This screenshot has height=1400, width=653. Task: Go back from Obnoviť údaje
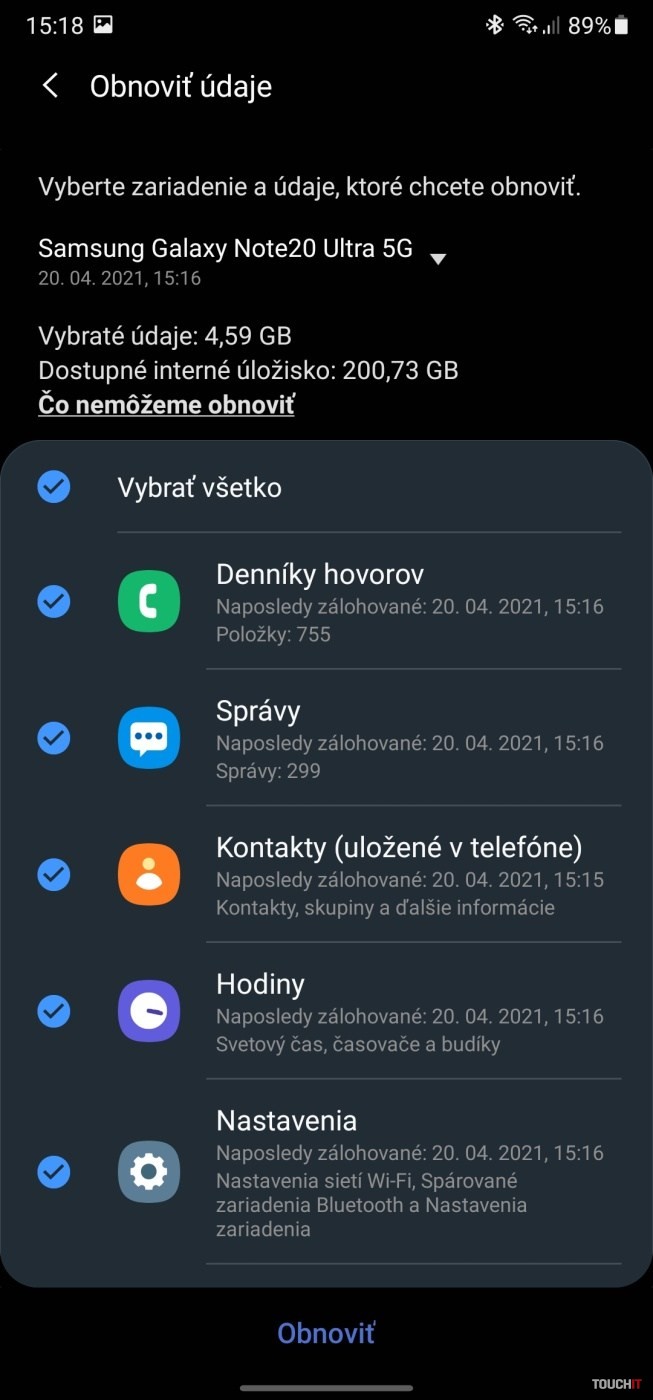coord(50,86)
